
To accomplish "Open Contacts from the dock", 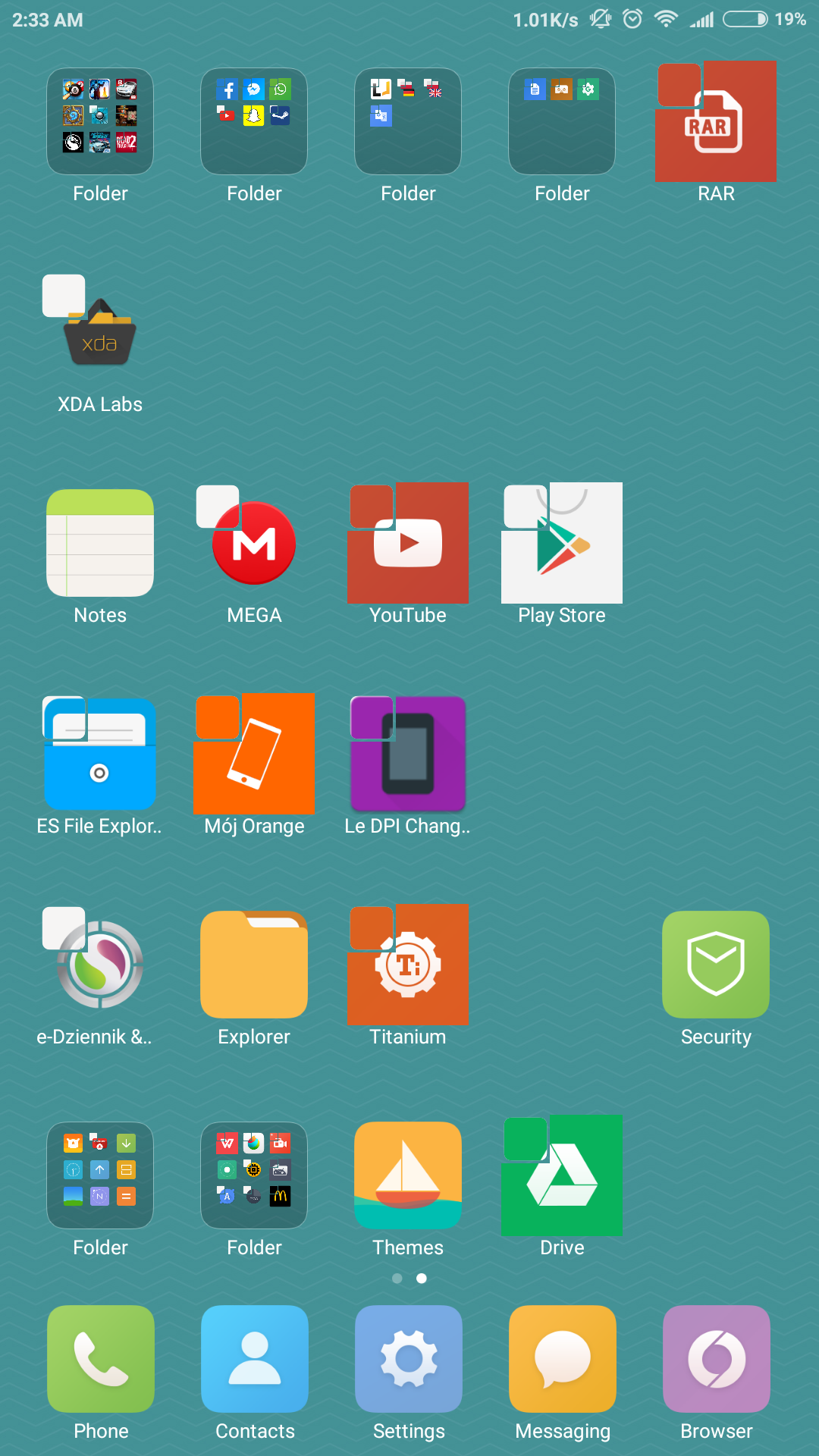I will click(x=255, y=1359).
